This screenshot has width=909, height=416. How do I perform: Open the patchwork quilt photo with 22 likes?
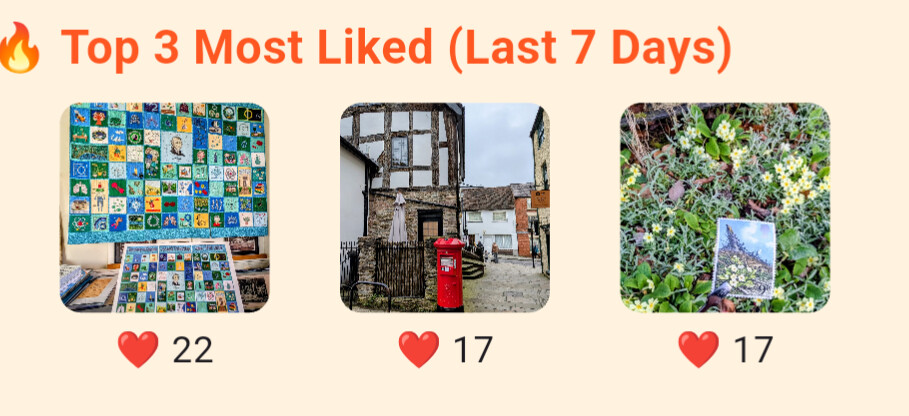(x=164, y=207)
